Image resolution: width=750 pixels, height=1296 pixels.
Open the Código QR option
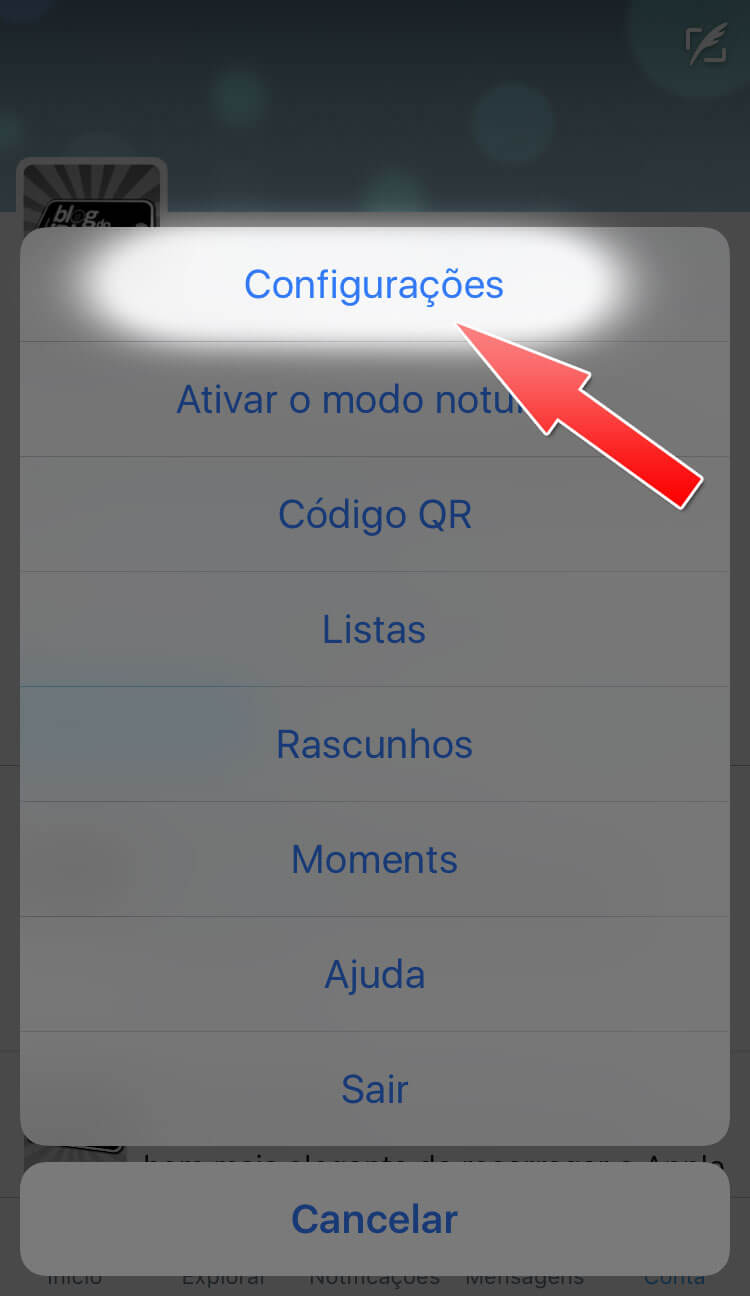tap(374, 515)
